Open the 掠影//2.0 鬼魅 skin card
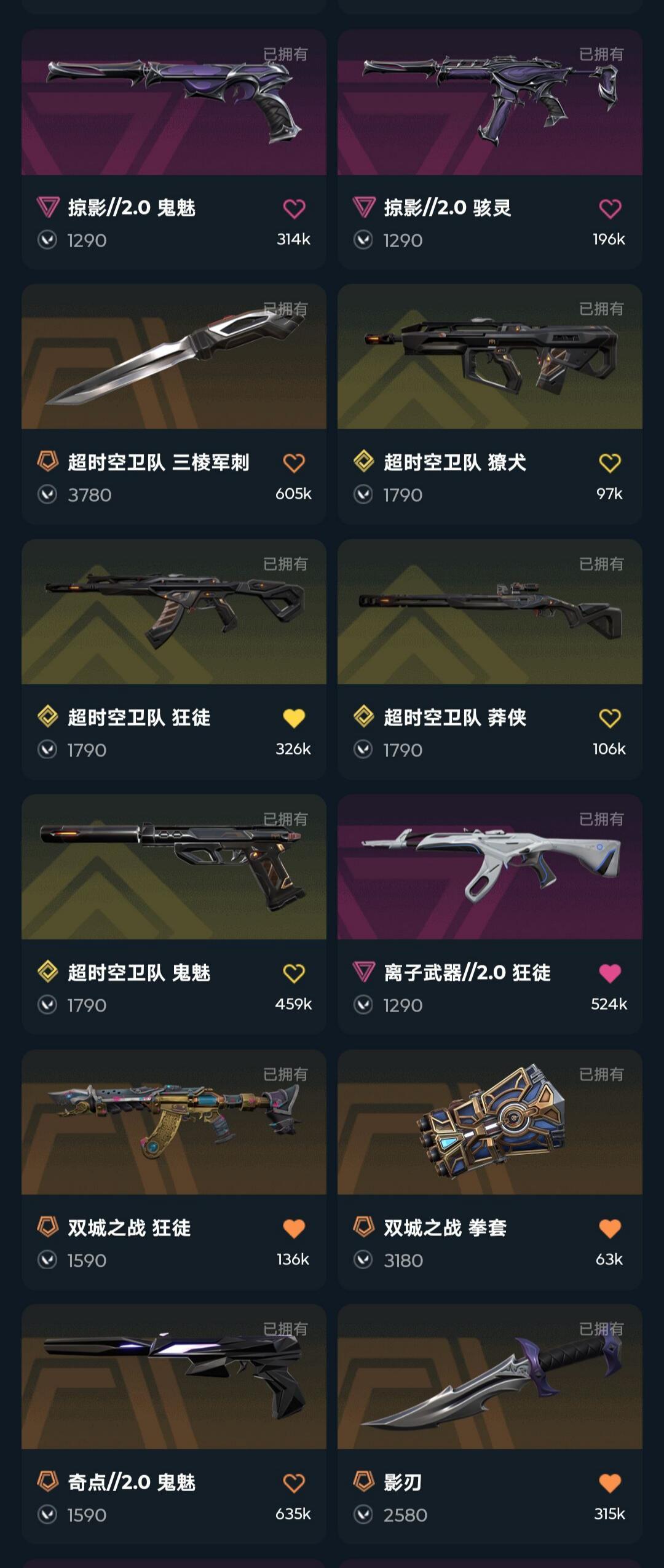This screenshot has height=1568, width=664. [x=173, y=103]
